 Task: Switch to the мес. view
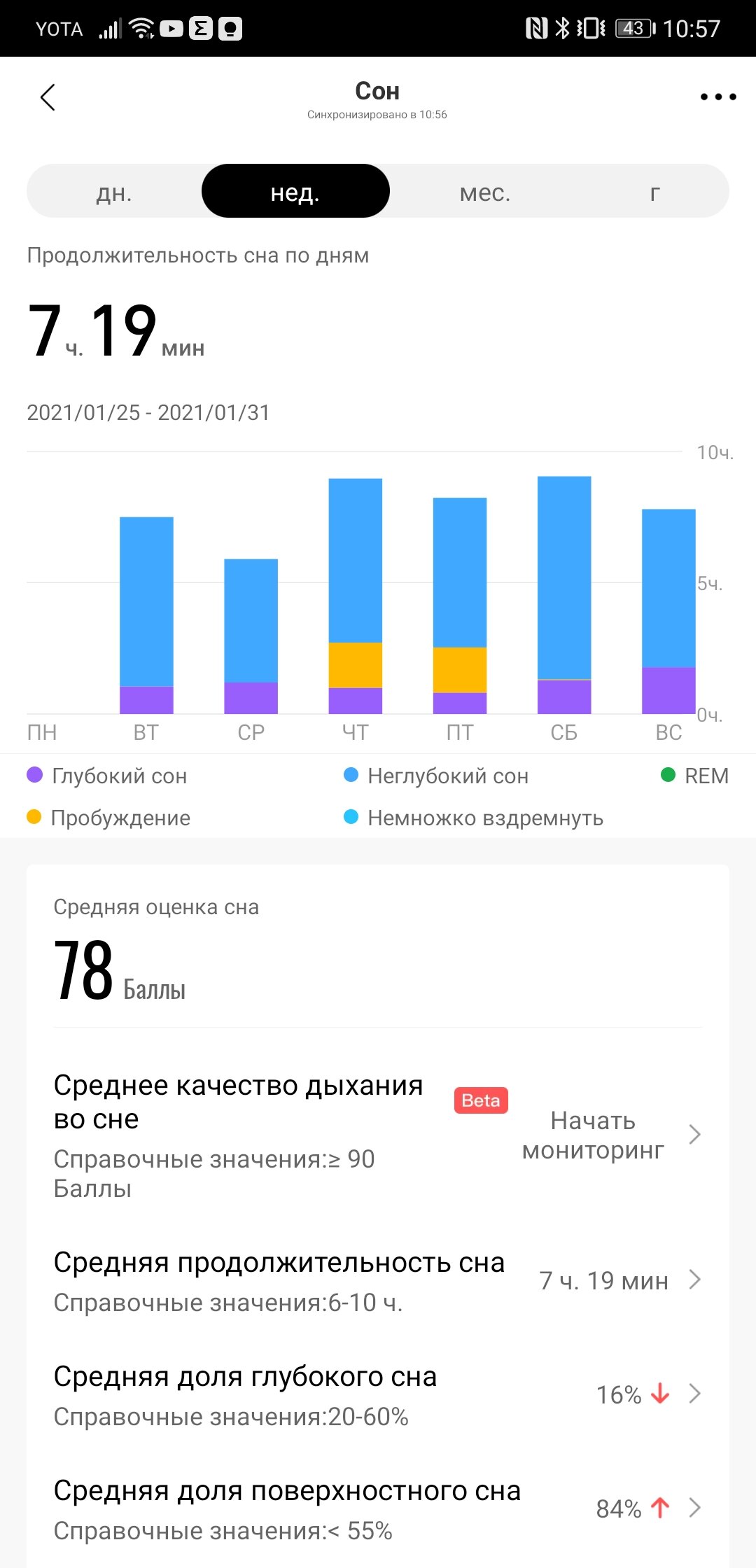[485, 191]
